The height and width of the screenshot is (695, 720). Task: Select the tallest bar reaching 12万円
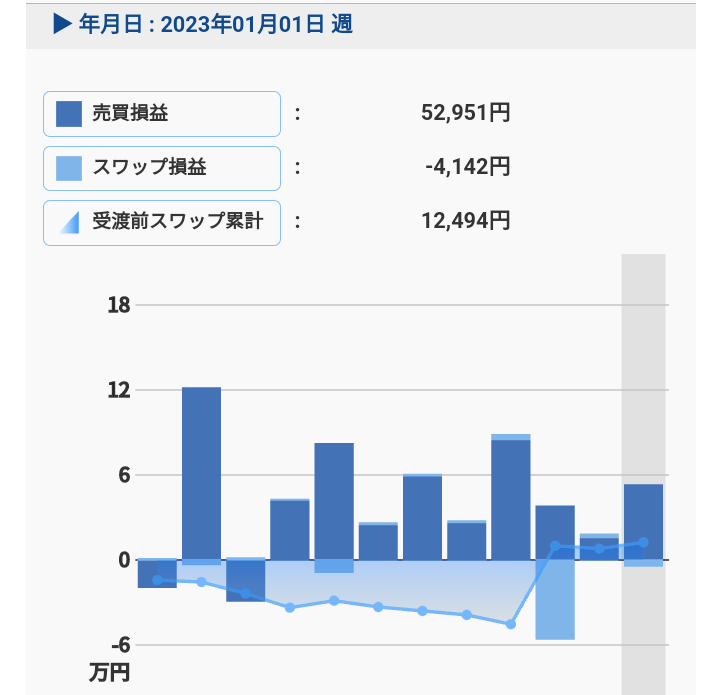tap(201, 470)
